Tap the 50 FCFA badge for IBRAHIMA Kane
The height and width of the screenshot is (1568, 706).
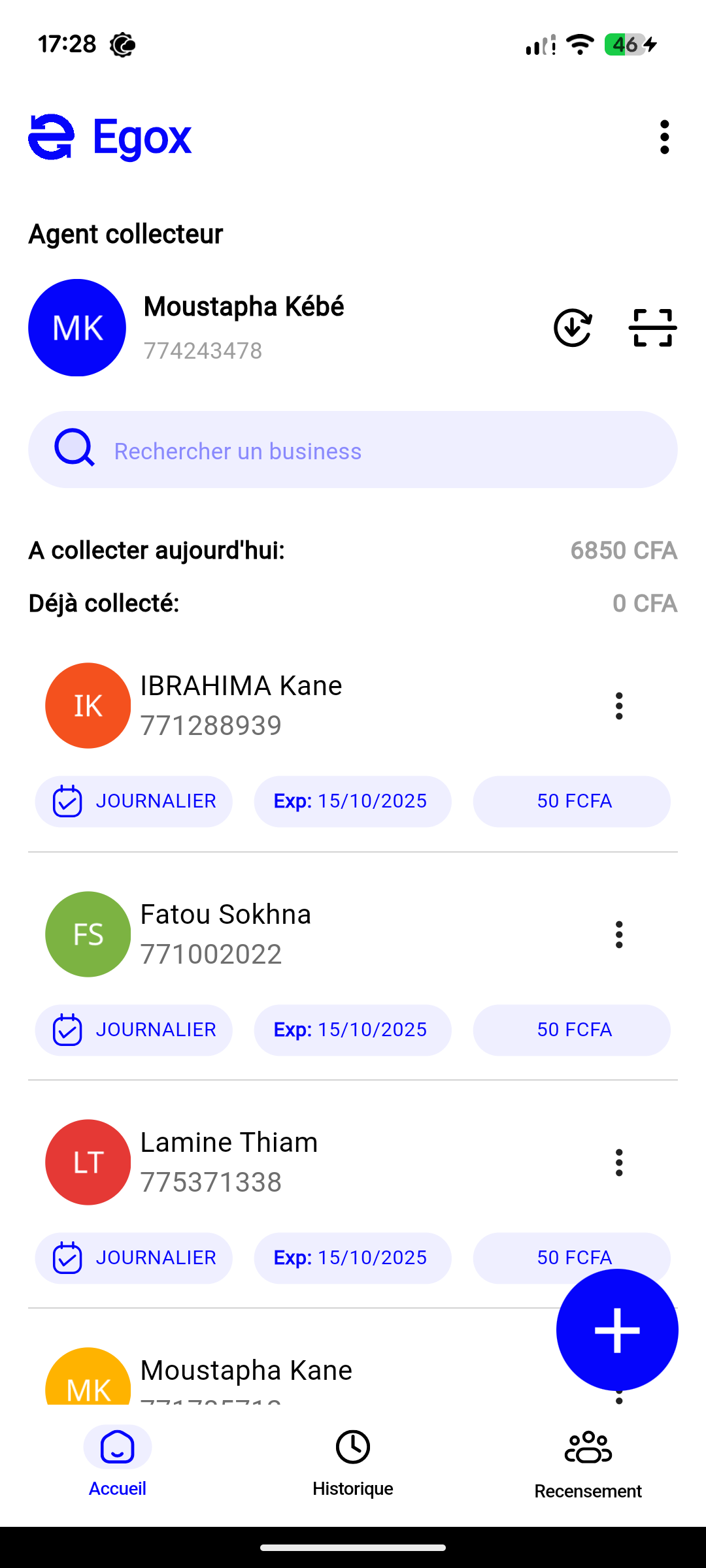(x=571, y=801)
